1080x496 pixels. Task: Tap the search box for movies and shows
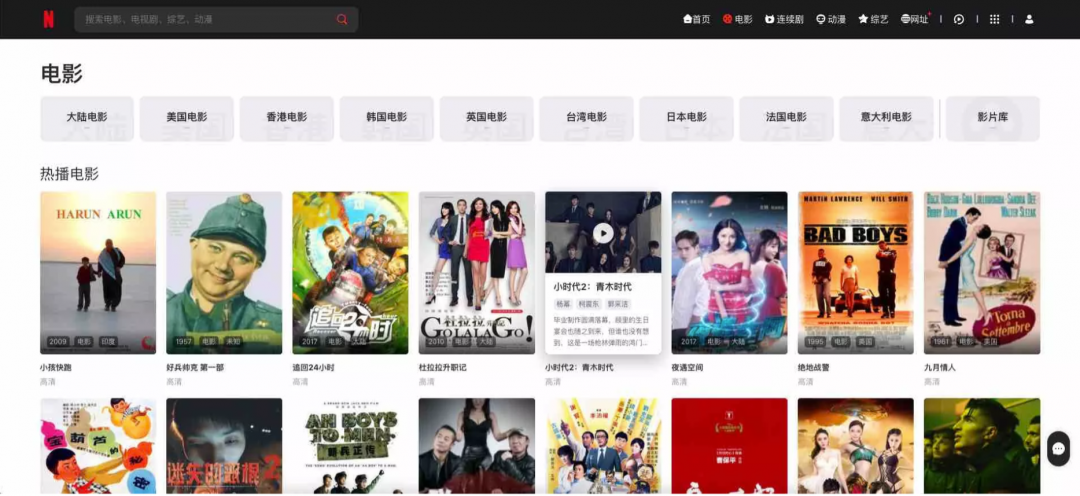(x=200, y=19)
